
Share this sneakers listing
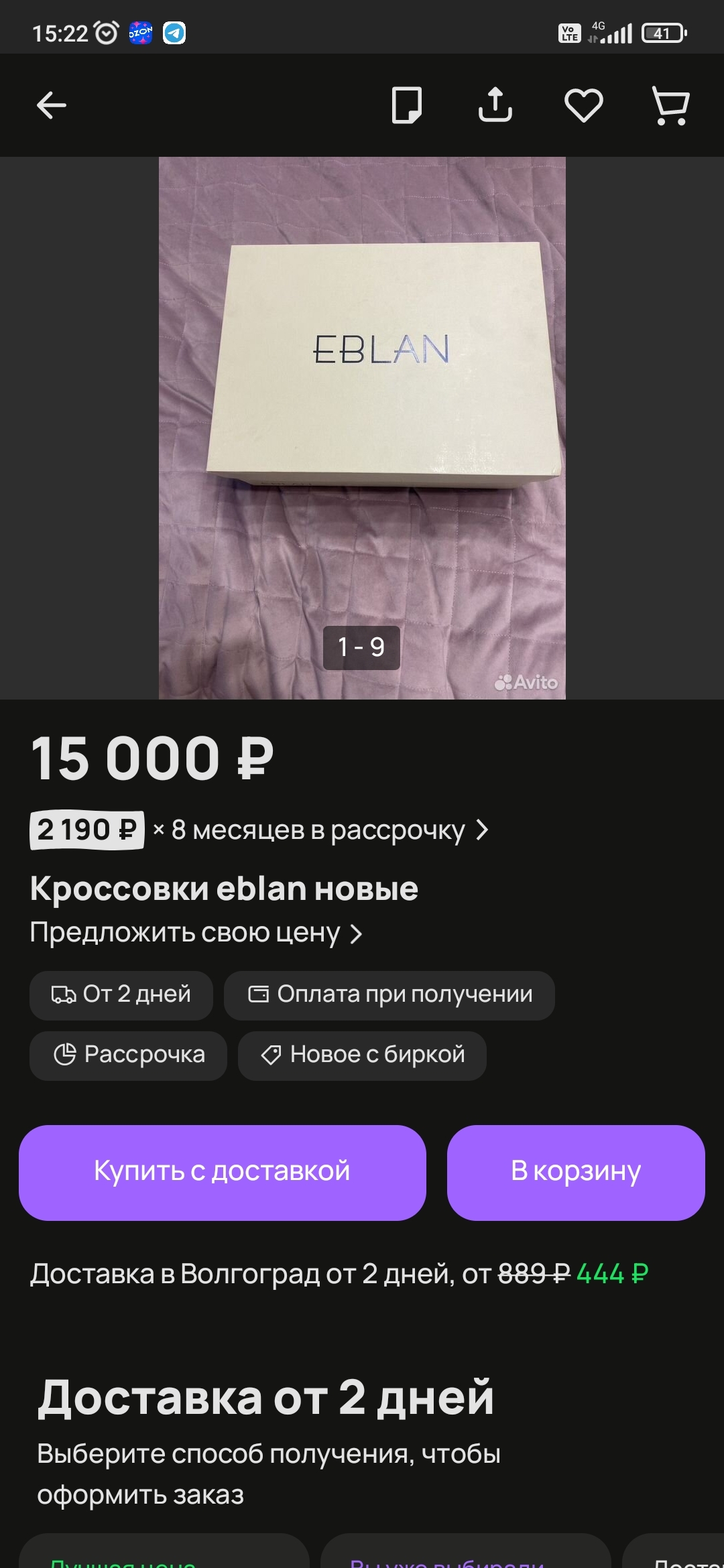click(495, 105)
